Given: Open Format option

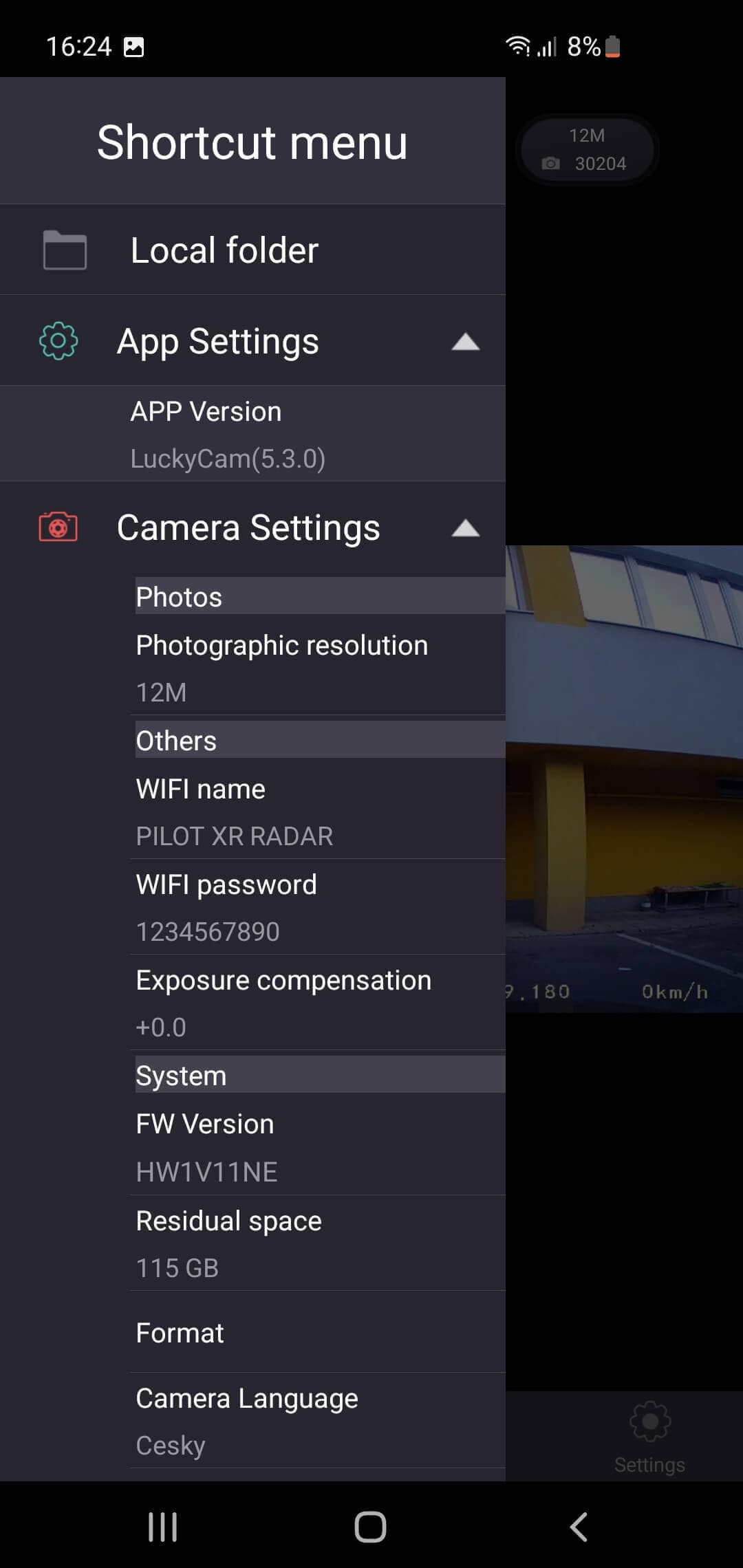Looking at the screenshot, I should pos(180,1333).
